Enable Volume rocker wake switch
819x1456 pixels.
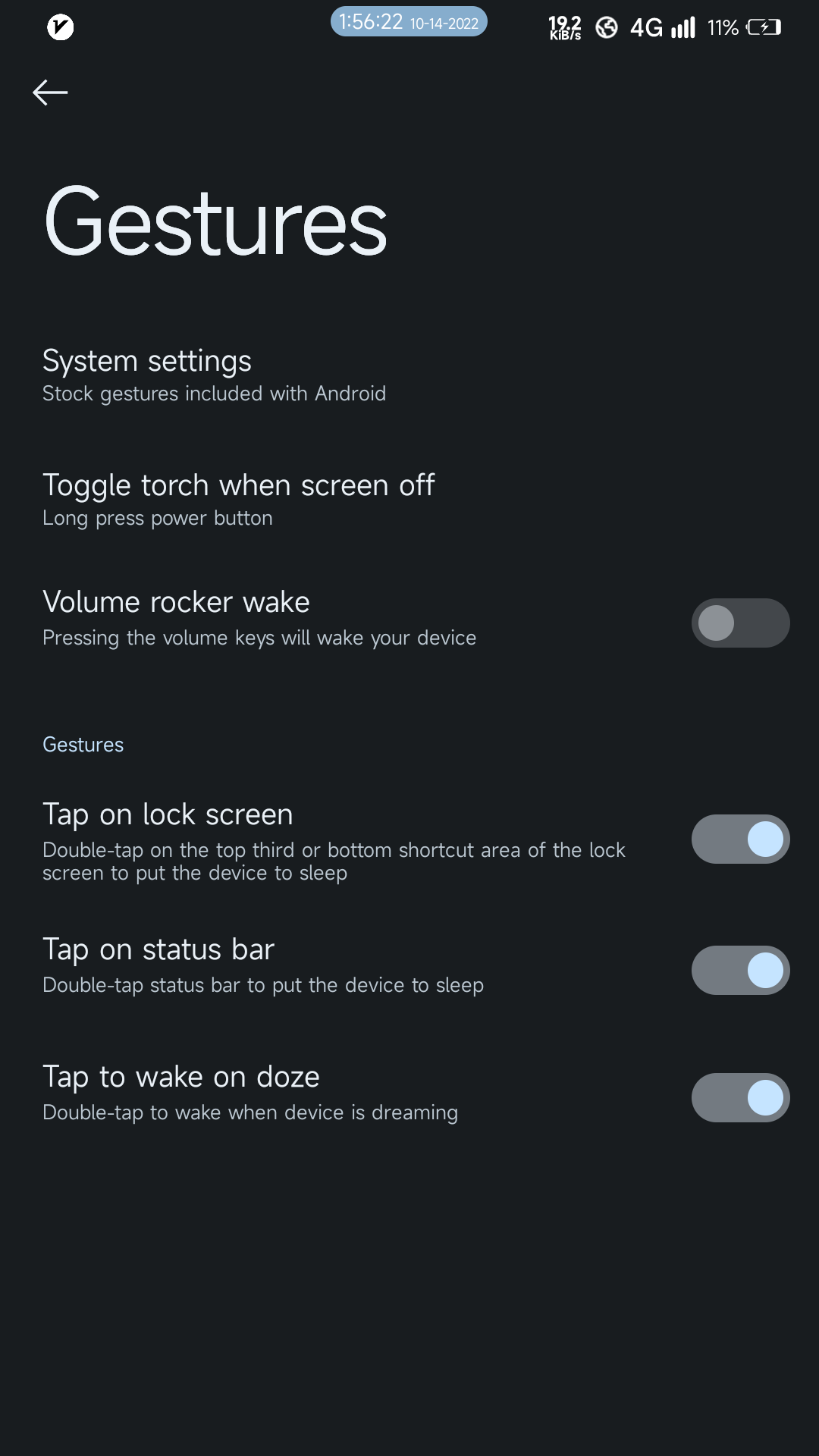pos(740,623)
